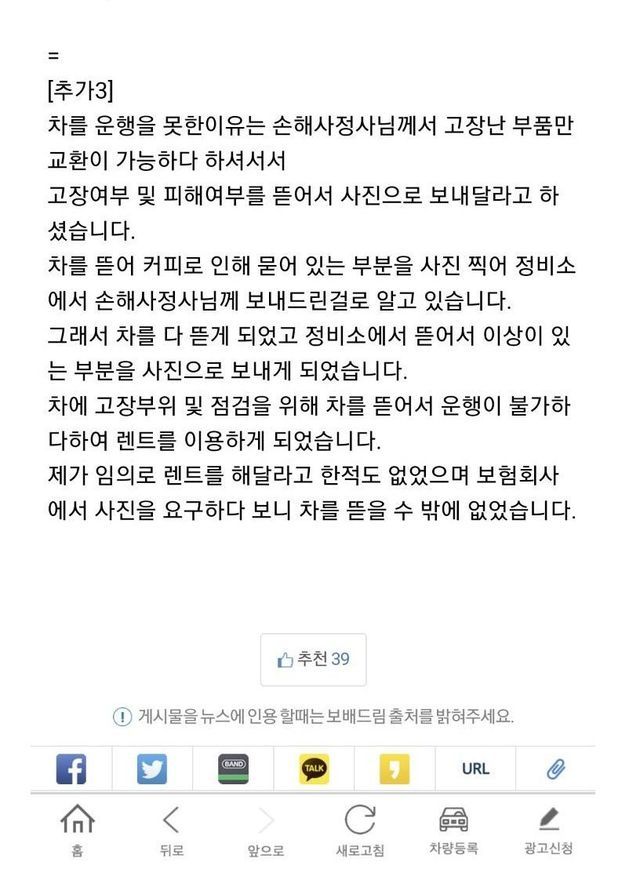Refresh the page with 새로고침
640x876 pixels.
click(x=360, y=832)
